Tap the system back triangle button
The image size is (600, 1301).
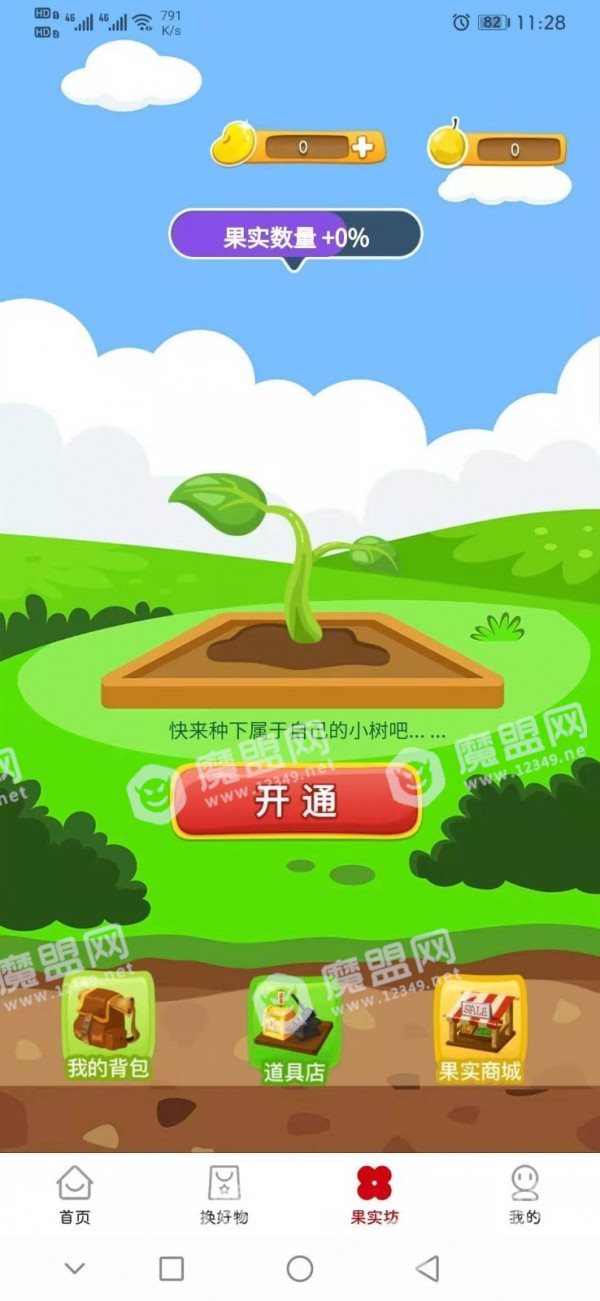coord(428,1269)
